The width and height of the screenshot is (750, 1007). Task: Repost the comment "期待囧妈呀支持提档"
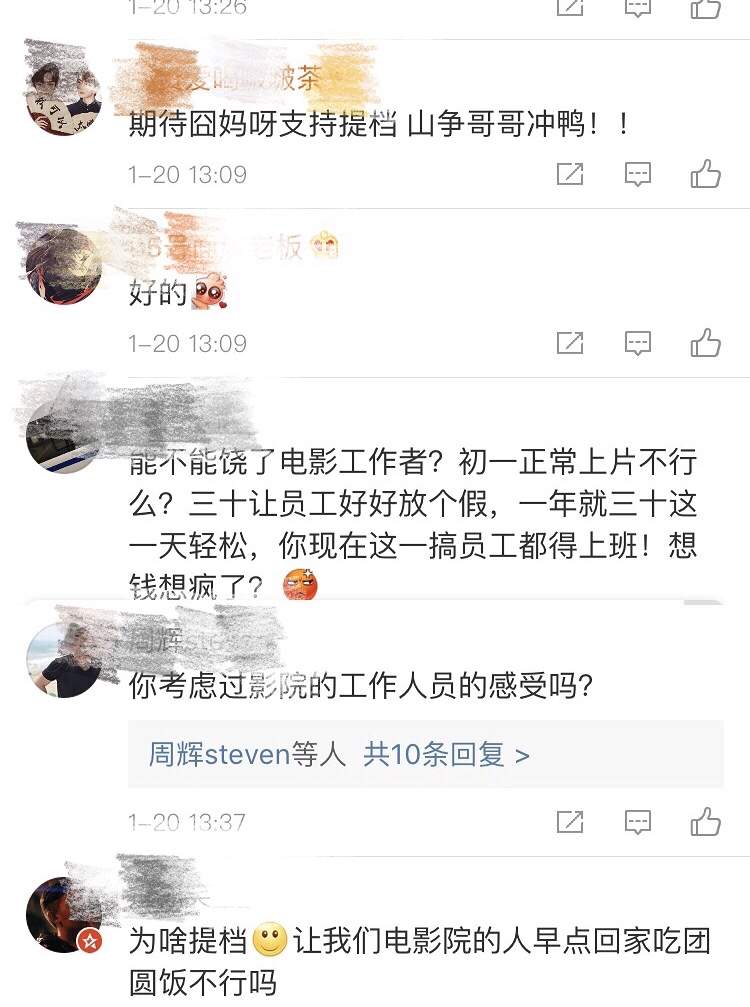click(x=569, y=174)
